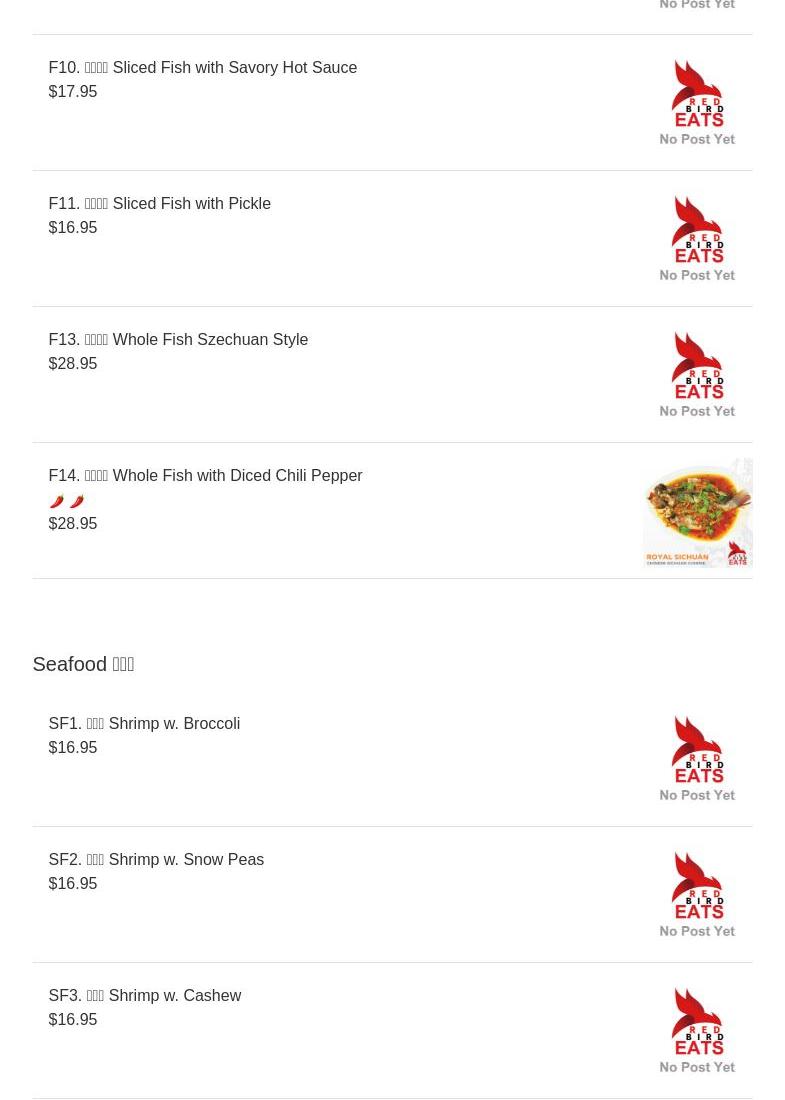Select SF1 Shrimp w. Broccoli

click(144, 724)
